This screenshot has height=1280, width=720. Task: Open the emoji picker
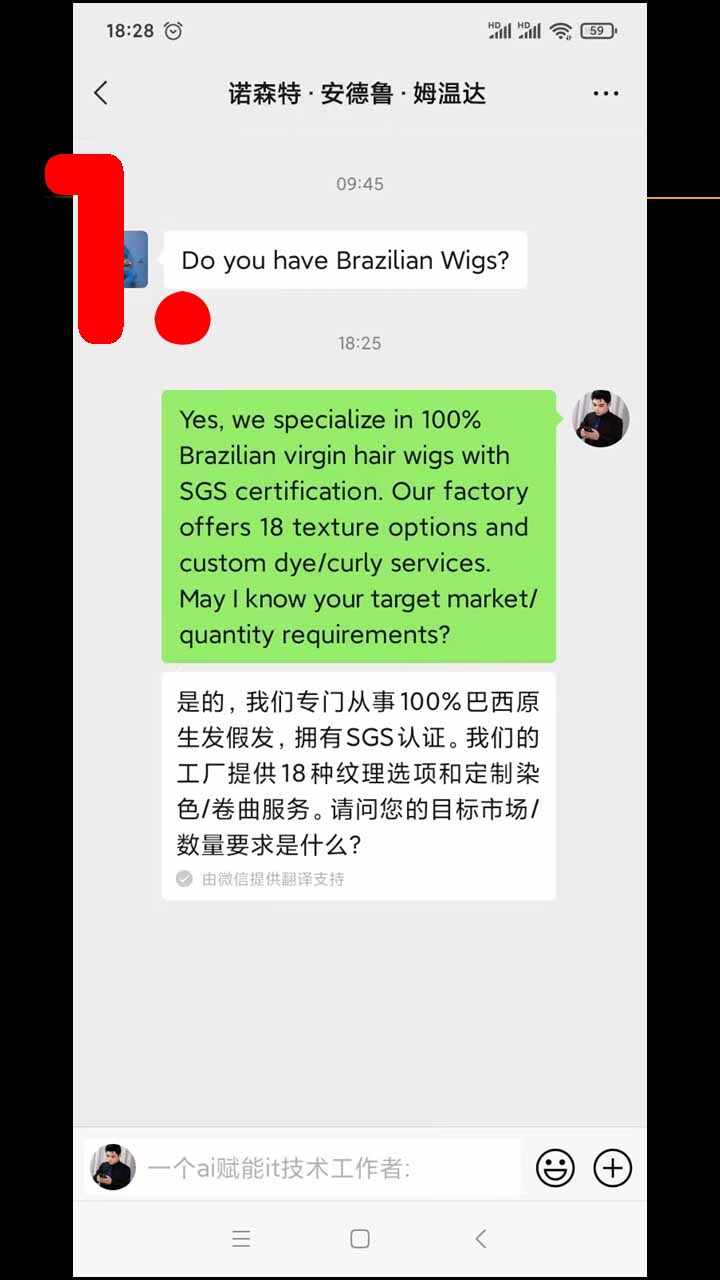555,1167
